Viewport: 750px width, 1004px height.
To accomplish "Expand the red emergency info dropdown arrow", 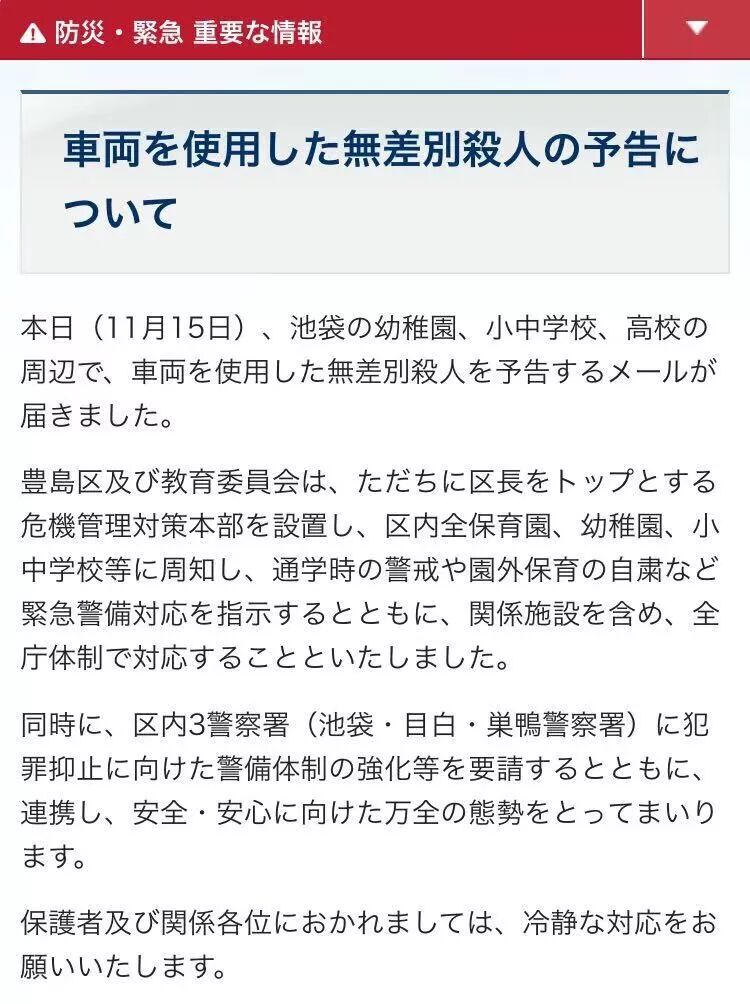I will click(696, 29).
